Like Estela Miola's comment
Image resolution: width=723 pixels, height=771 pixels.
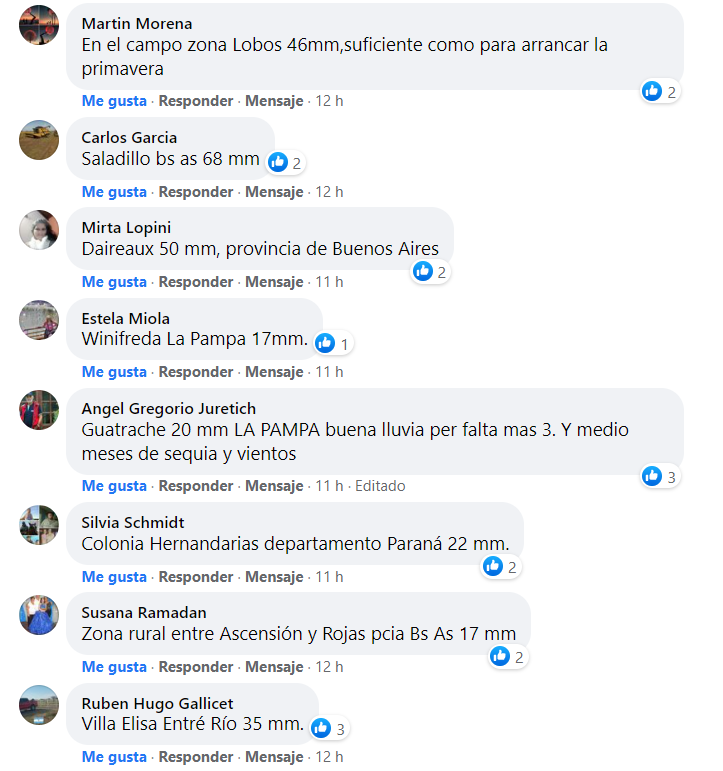(114, 372)
